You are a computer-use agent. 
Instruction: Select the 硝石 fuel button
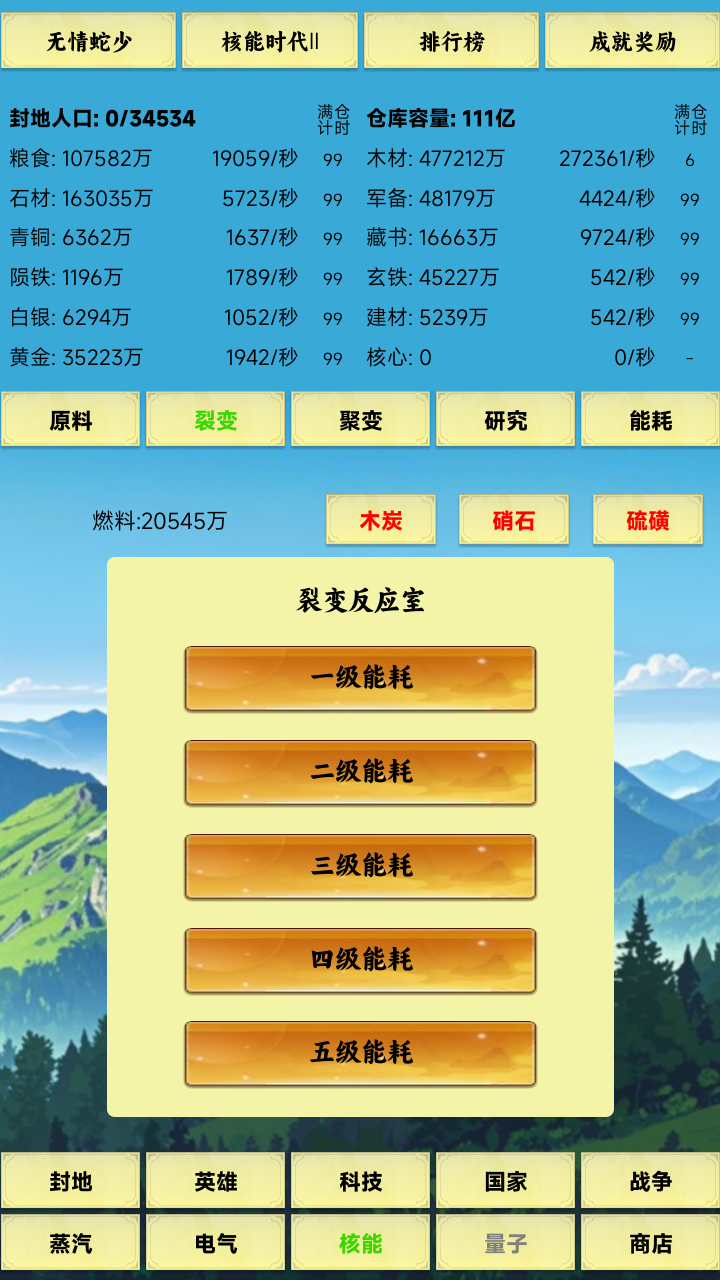(x=514, y=520)
